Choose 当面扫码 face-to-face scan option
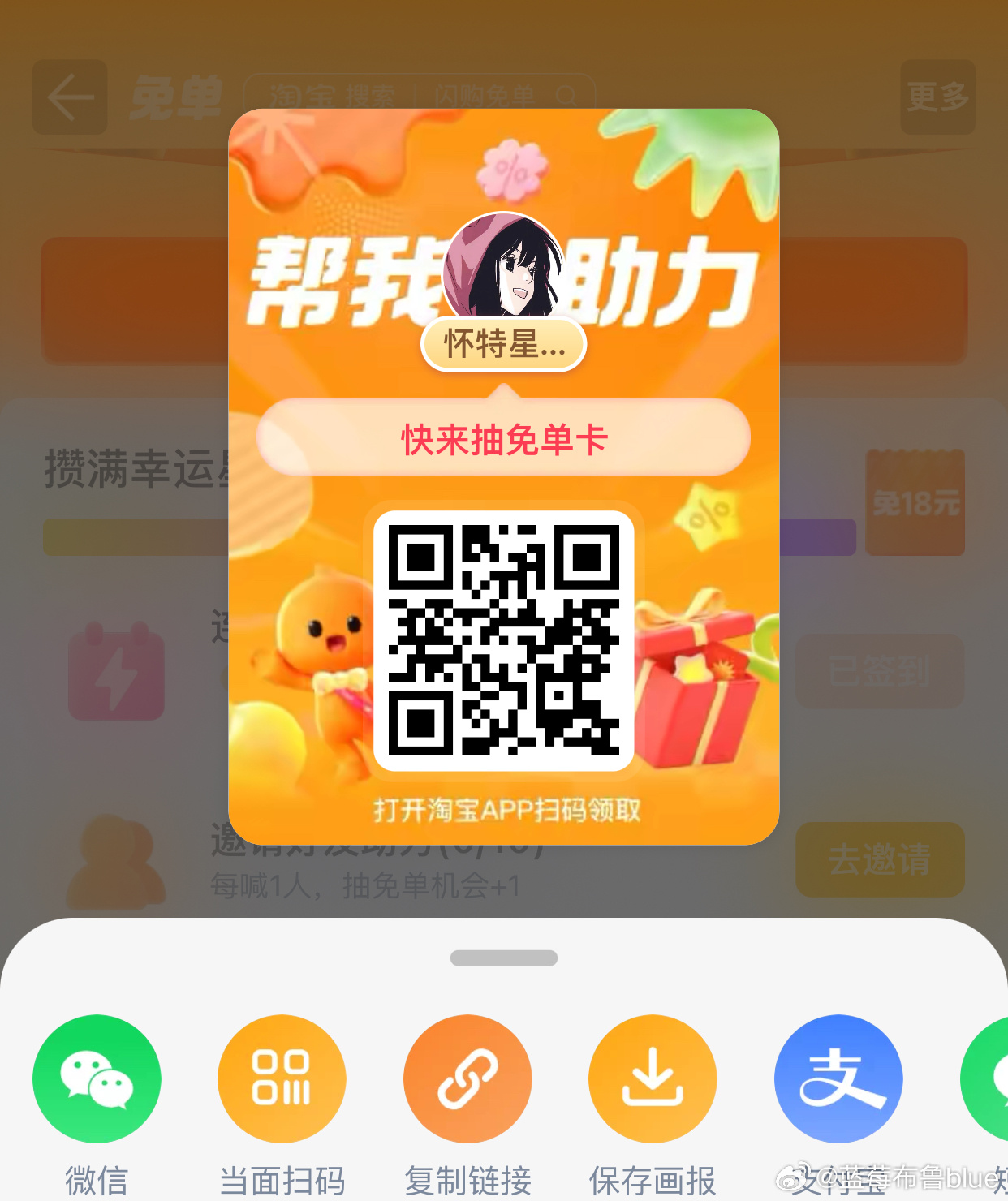Image resolution: width=1008 pixels, height=1201 pixels. 282,1078
